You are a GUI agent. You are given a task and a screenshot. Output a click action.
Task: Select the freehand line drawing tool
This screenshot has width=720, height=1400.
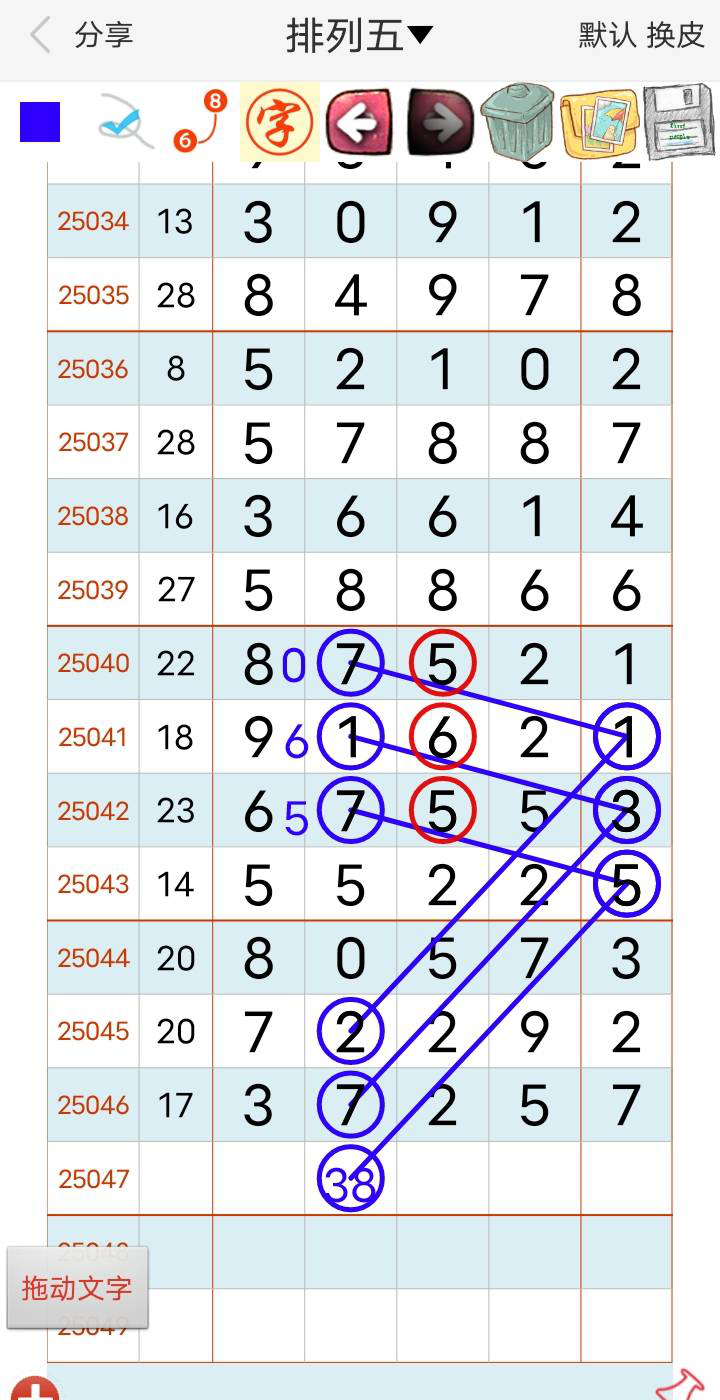tap(125, 124)
